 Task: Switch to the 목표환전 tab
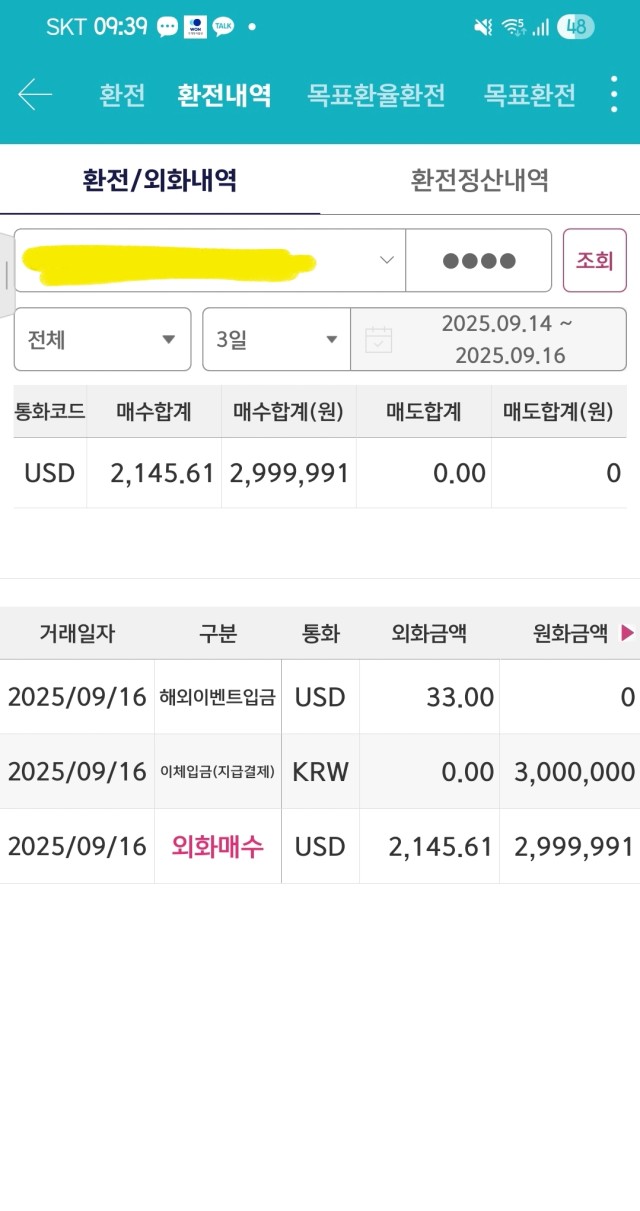pos(530,95)
